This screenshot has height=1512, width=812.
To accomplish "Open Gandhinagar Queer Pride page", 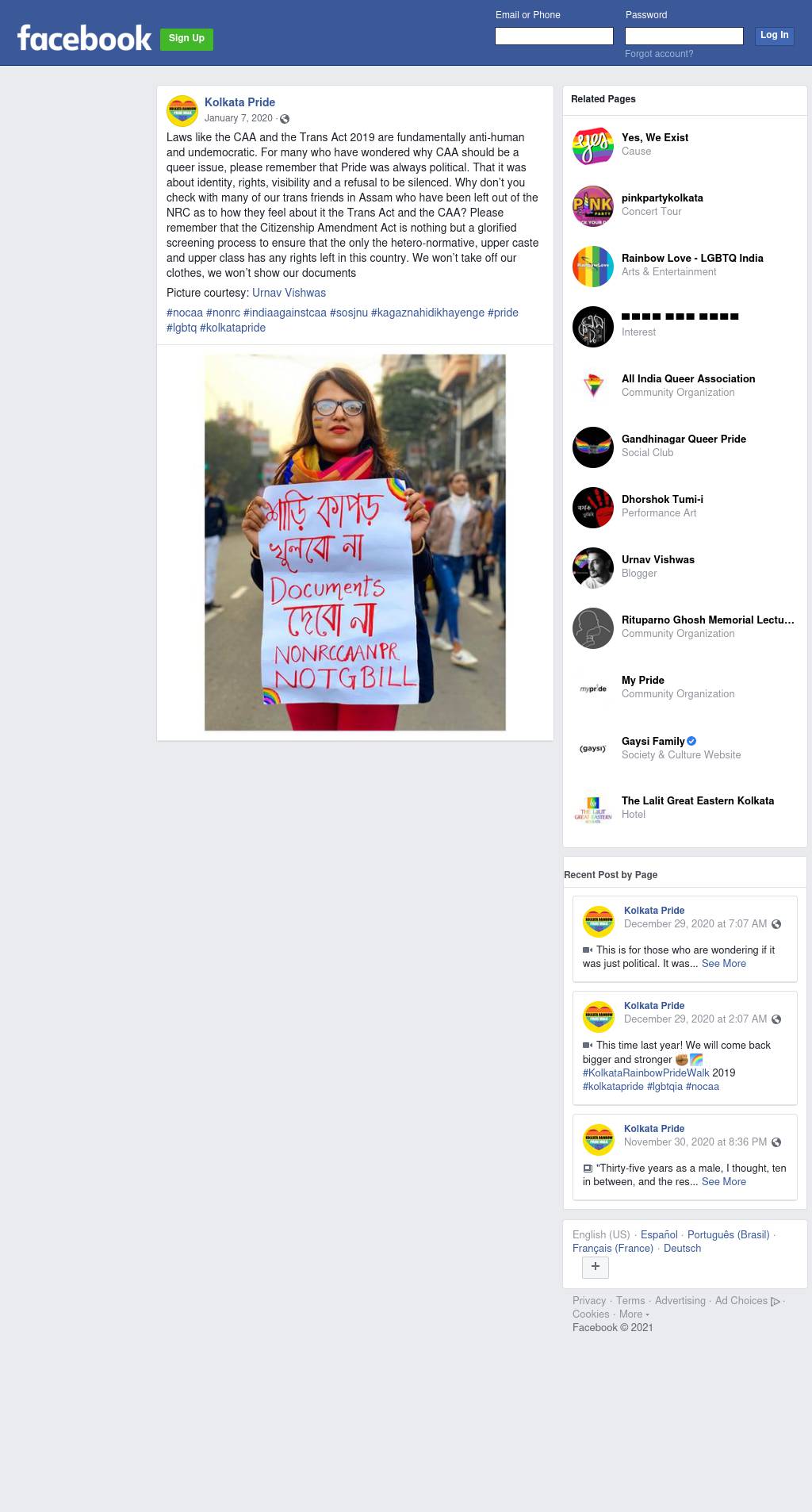I will (684, 439).
